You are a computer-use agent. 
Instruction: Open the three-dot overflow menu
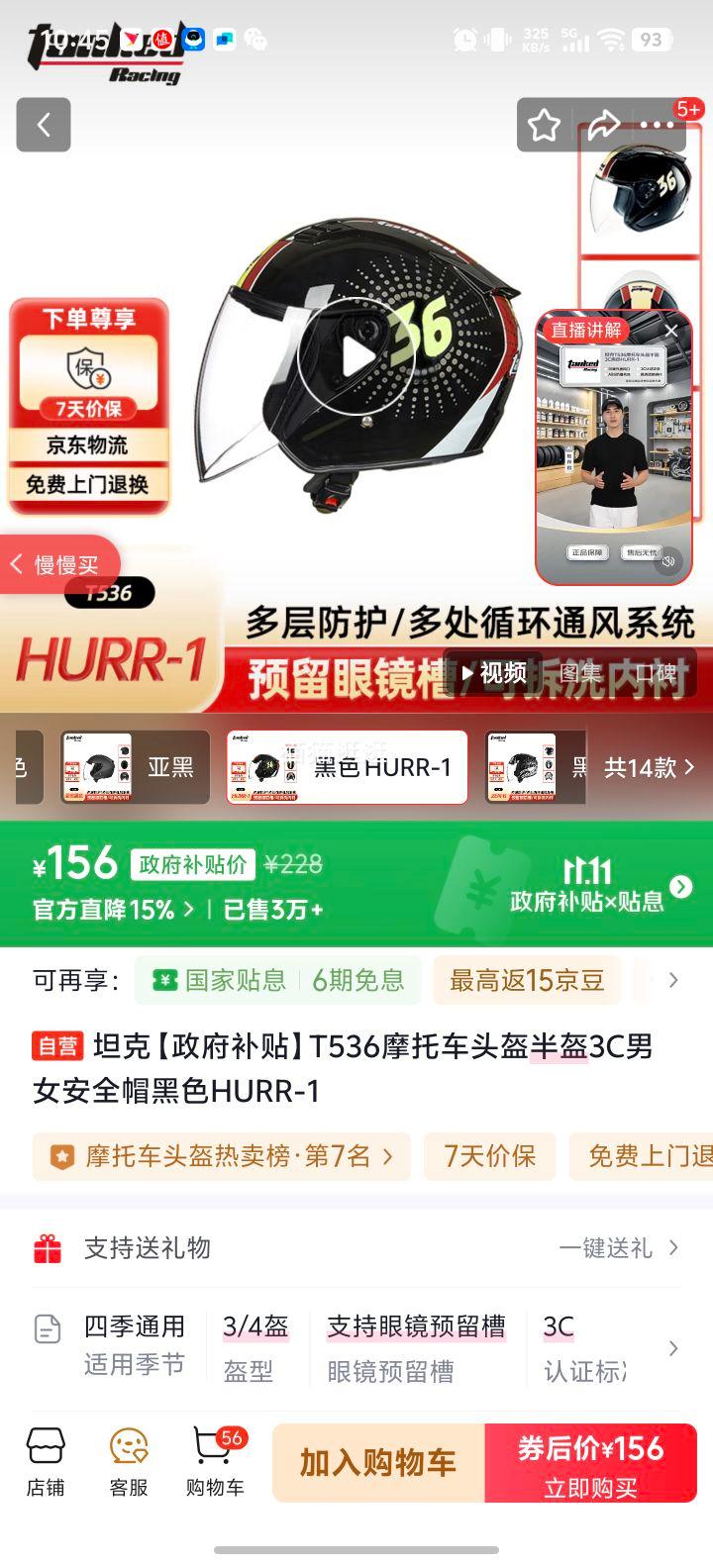657,126
